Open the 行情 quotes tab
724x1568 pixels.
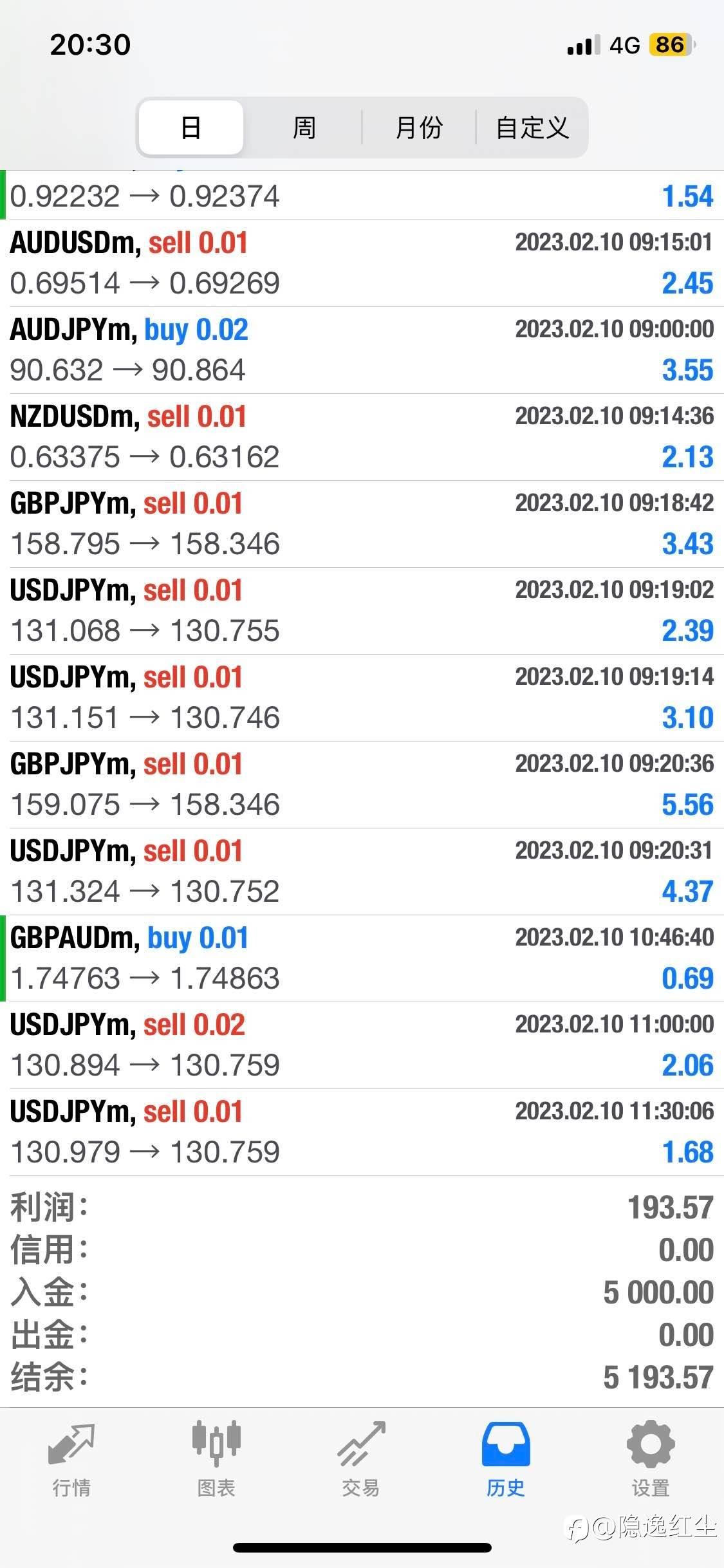click(x=71, y=1459)
